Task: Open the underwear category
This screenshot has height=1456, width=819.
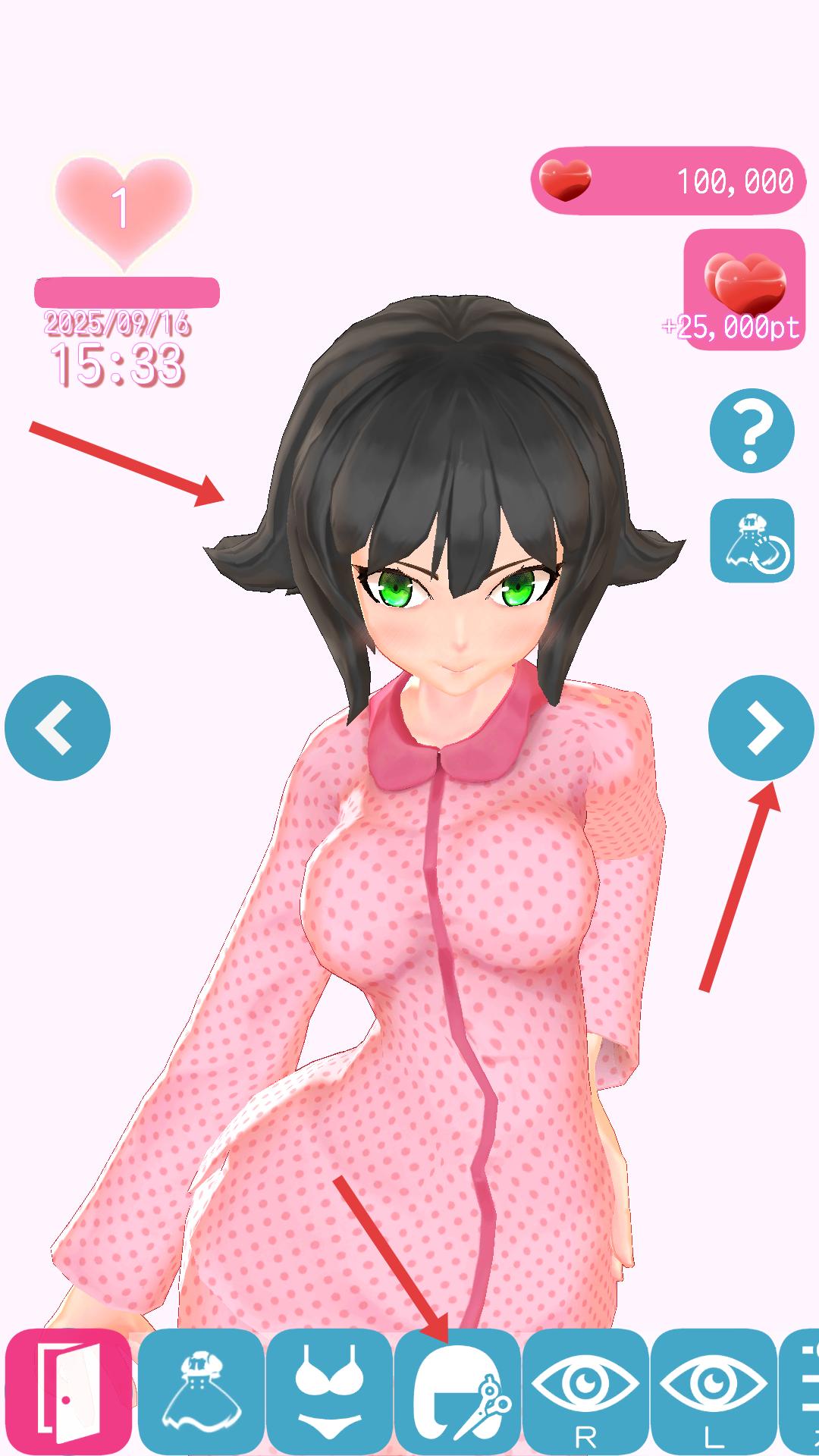Action: click(329, 1392)
